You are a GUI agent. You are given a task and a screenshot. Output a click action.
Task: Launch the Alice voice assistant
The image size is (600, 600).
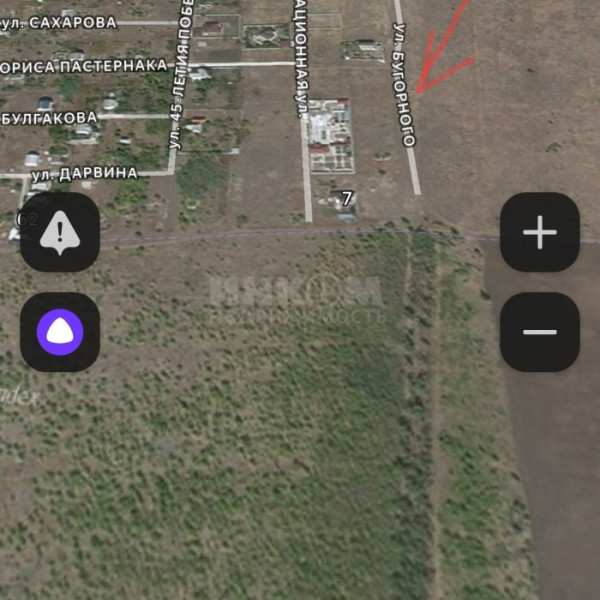[x=60, y=332]
